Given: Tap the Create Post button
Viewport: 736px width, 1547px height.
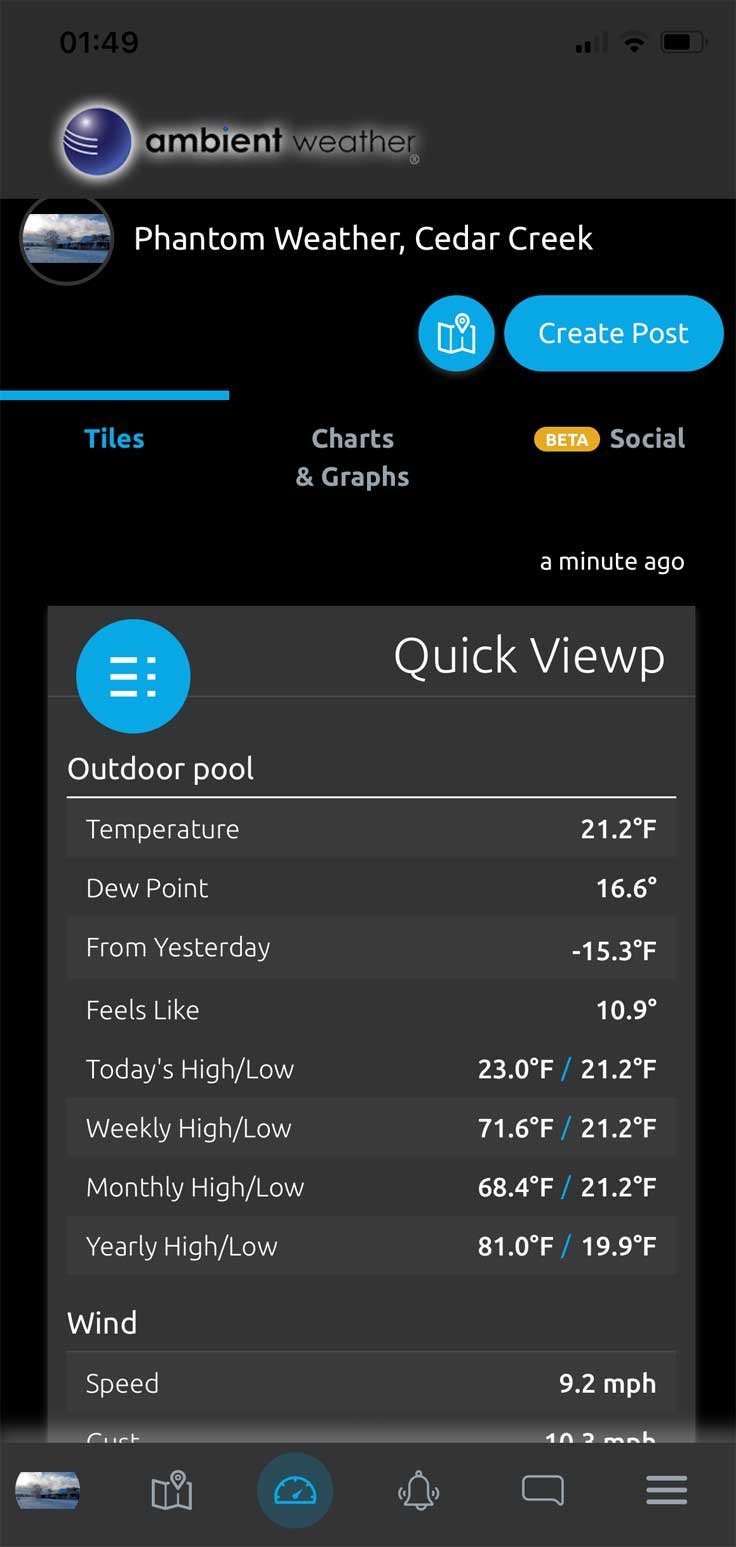Looking at the screenshot, I should tap(613, 333).
